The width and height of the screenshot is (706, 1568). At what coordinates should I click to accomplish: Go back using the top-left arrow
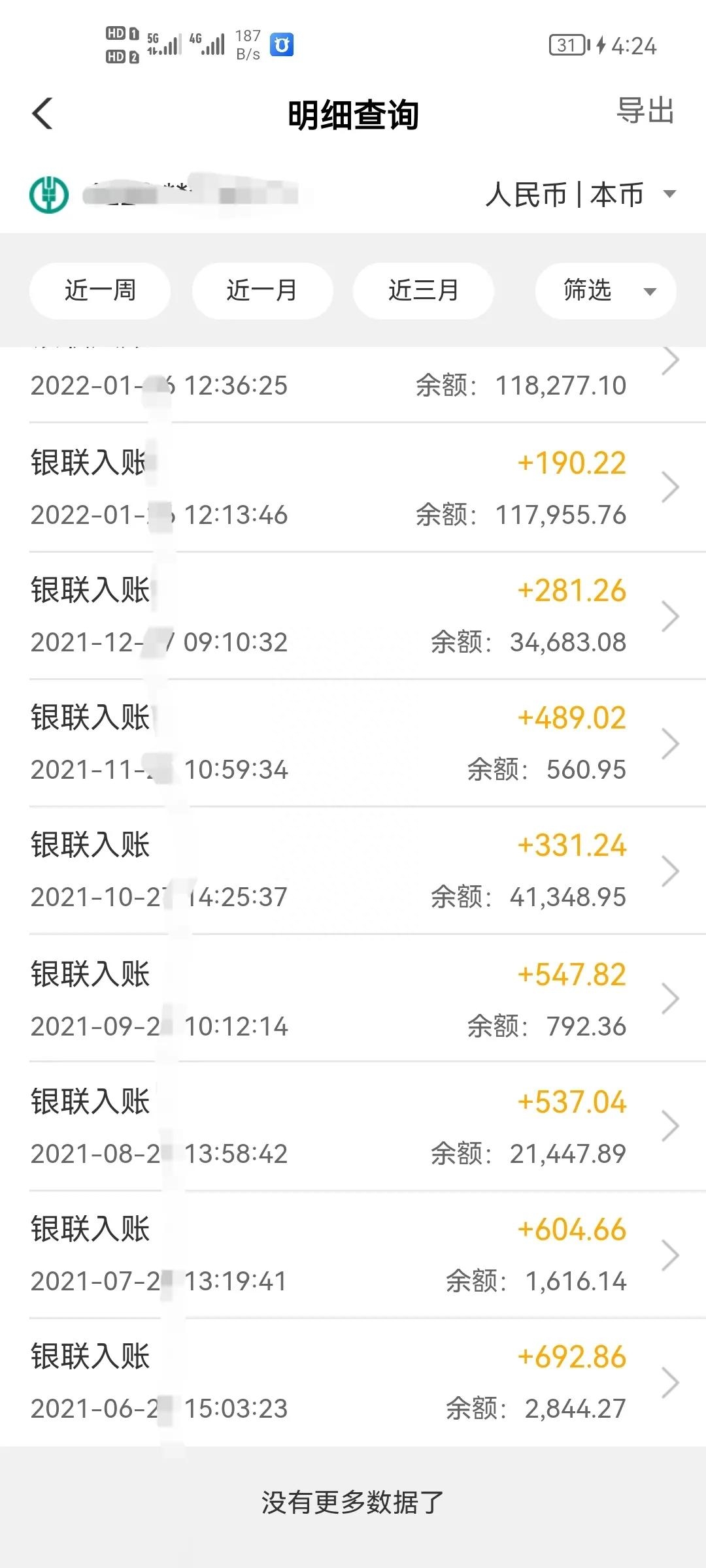pyautogui.click(x=42, y=114)
